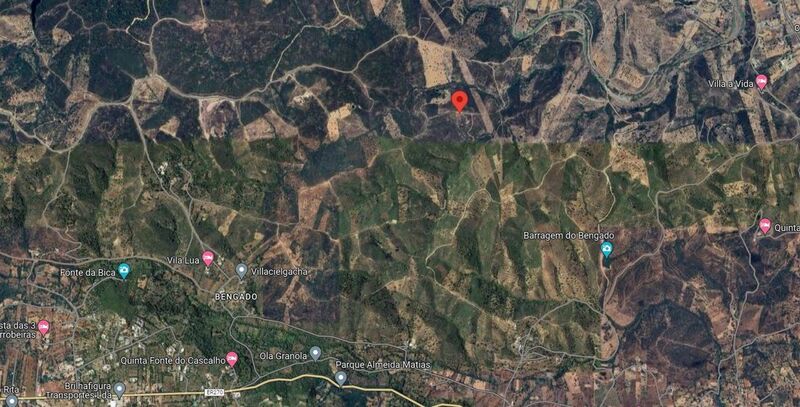
Task: Select the Fonte da Bica marker
Action: pyautogui.click(x=124, y=270)
